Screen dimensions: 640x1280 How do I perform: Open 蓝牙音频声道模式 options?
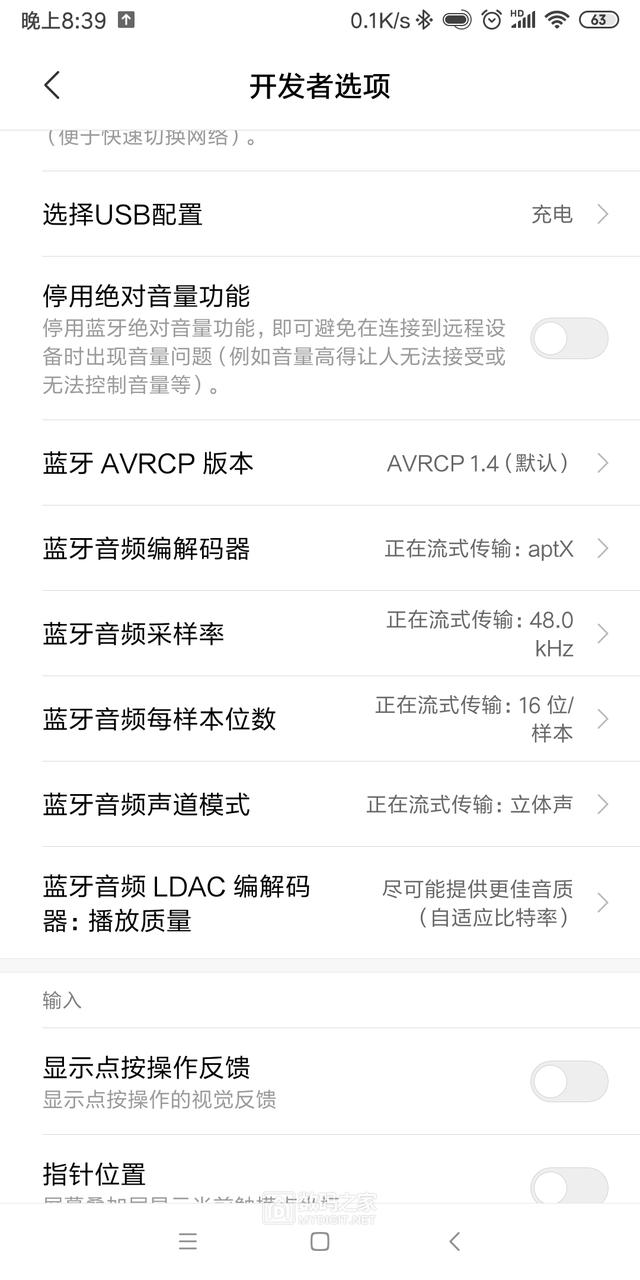(320, 804)
